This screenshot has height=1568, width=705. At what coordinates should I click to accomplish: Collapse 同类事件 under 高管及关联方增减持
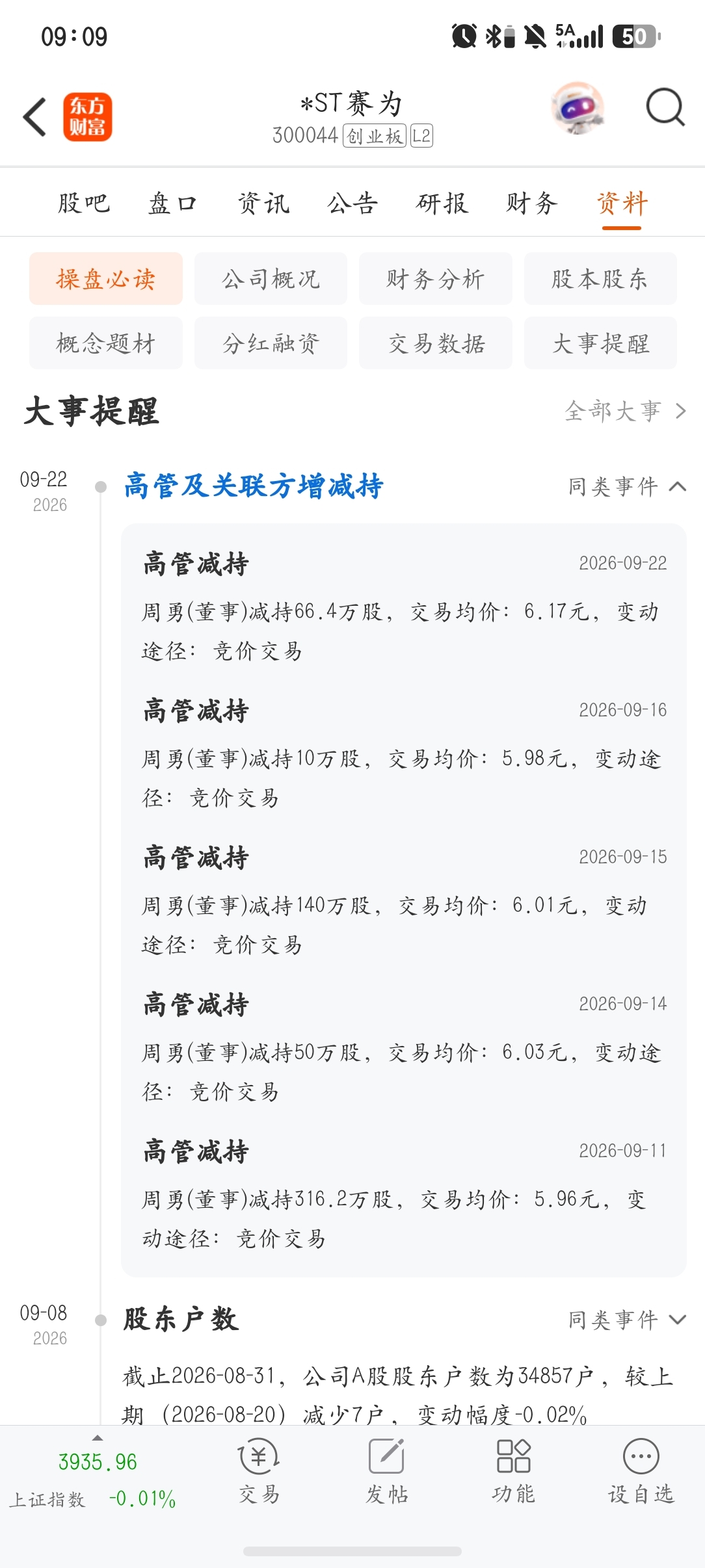coord(627,486)
